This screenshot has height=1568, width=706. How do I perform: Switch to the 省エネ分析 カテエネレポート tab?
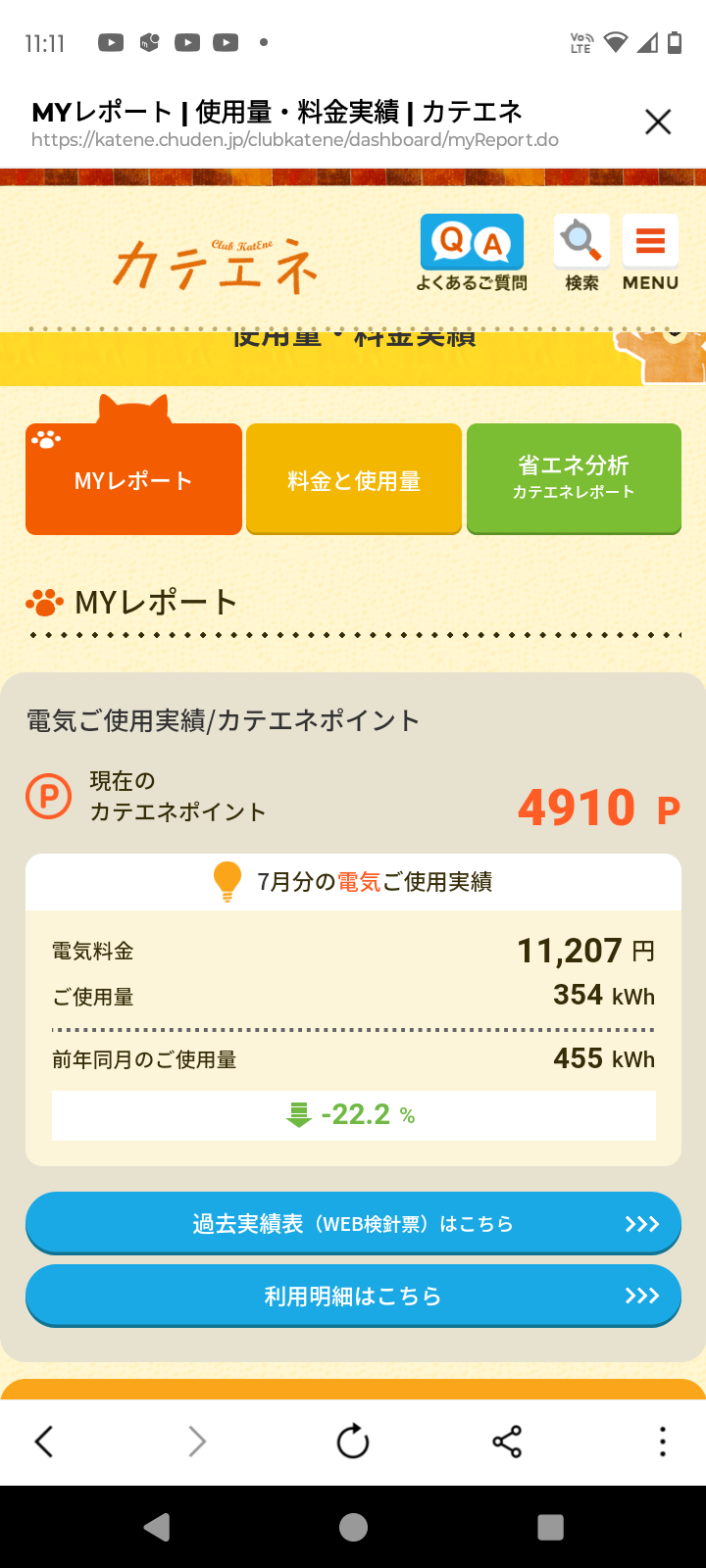tap(574, 478)
